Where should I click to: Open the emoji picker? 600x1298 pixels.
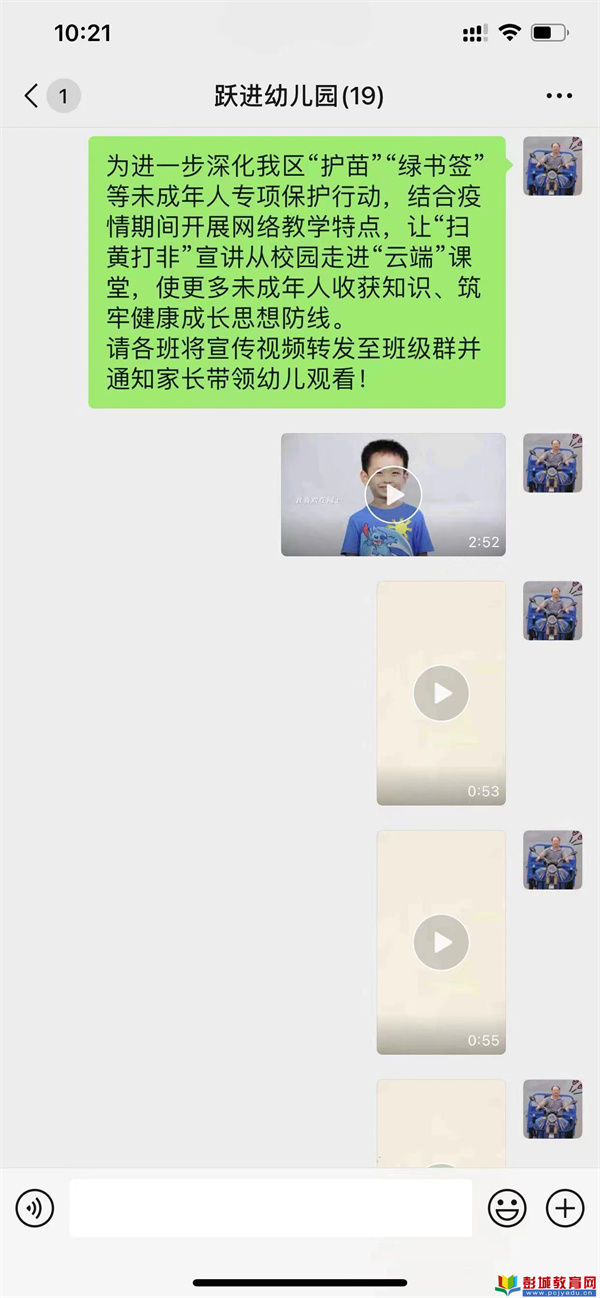point(507,1208)
